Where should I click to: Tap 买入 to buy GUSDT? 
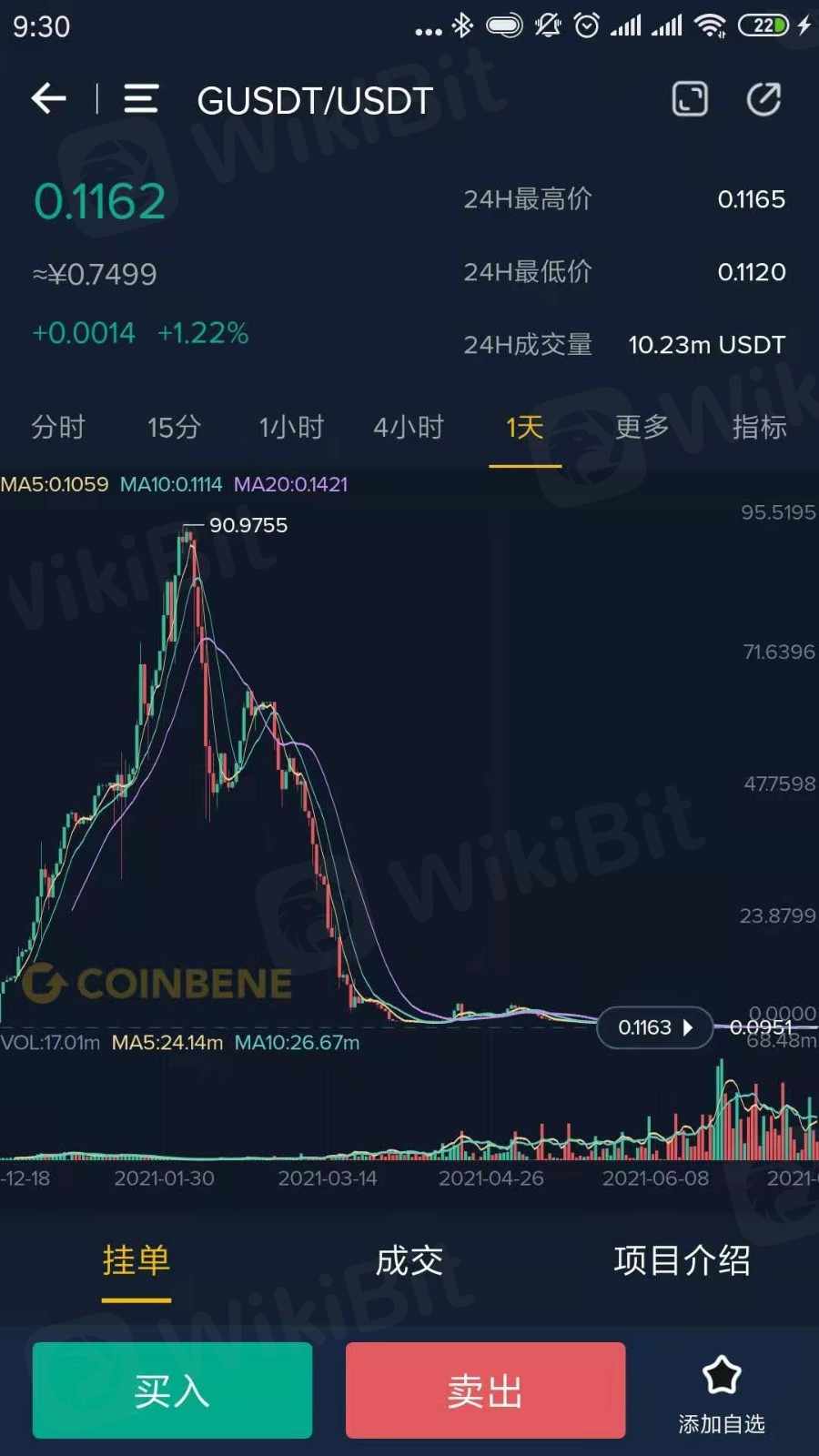(x=172, y=1390)
